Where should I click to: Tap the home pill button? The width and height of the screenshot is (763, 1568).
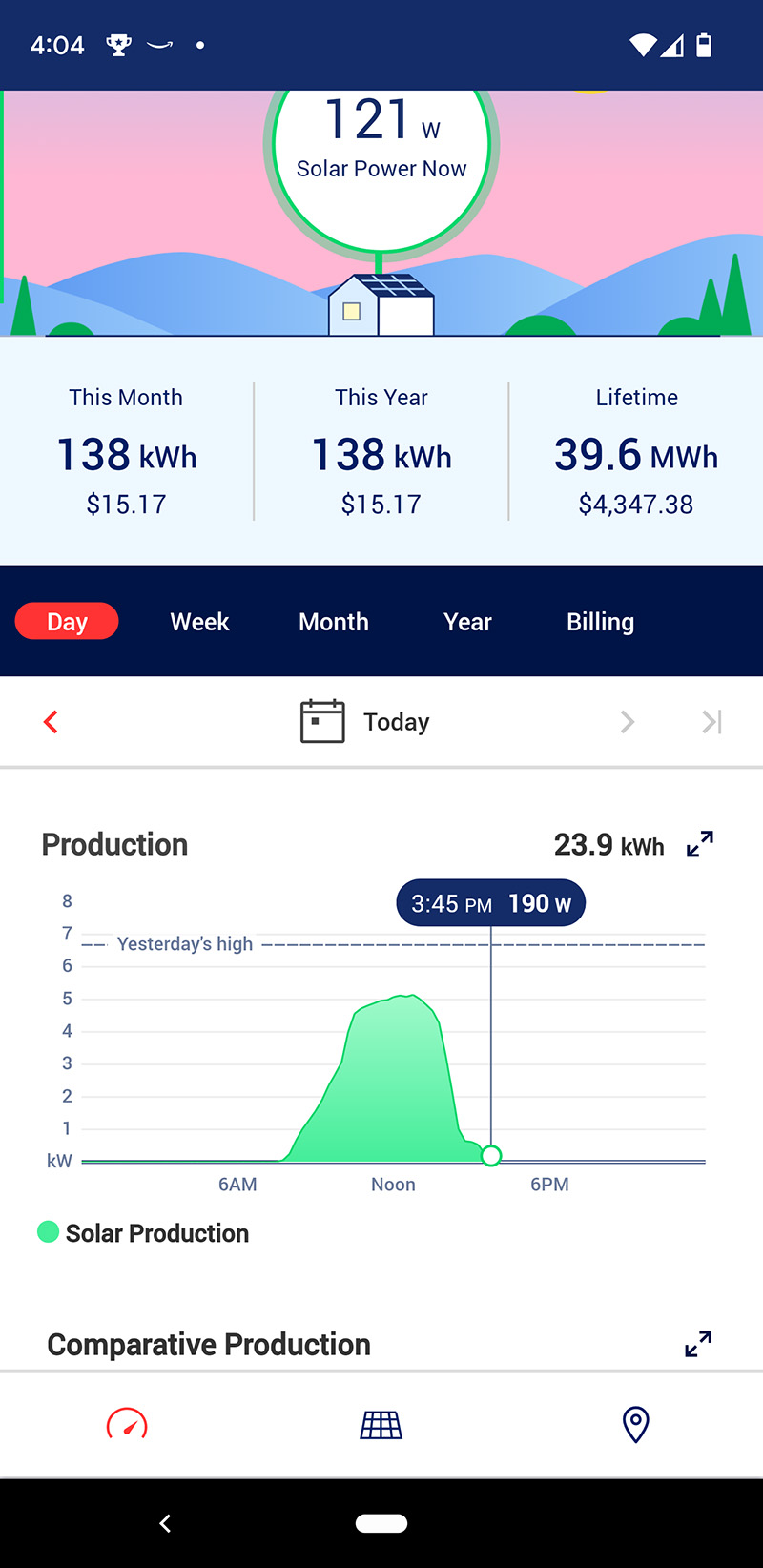pos(381,1523)
